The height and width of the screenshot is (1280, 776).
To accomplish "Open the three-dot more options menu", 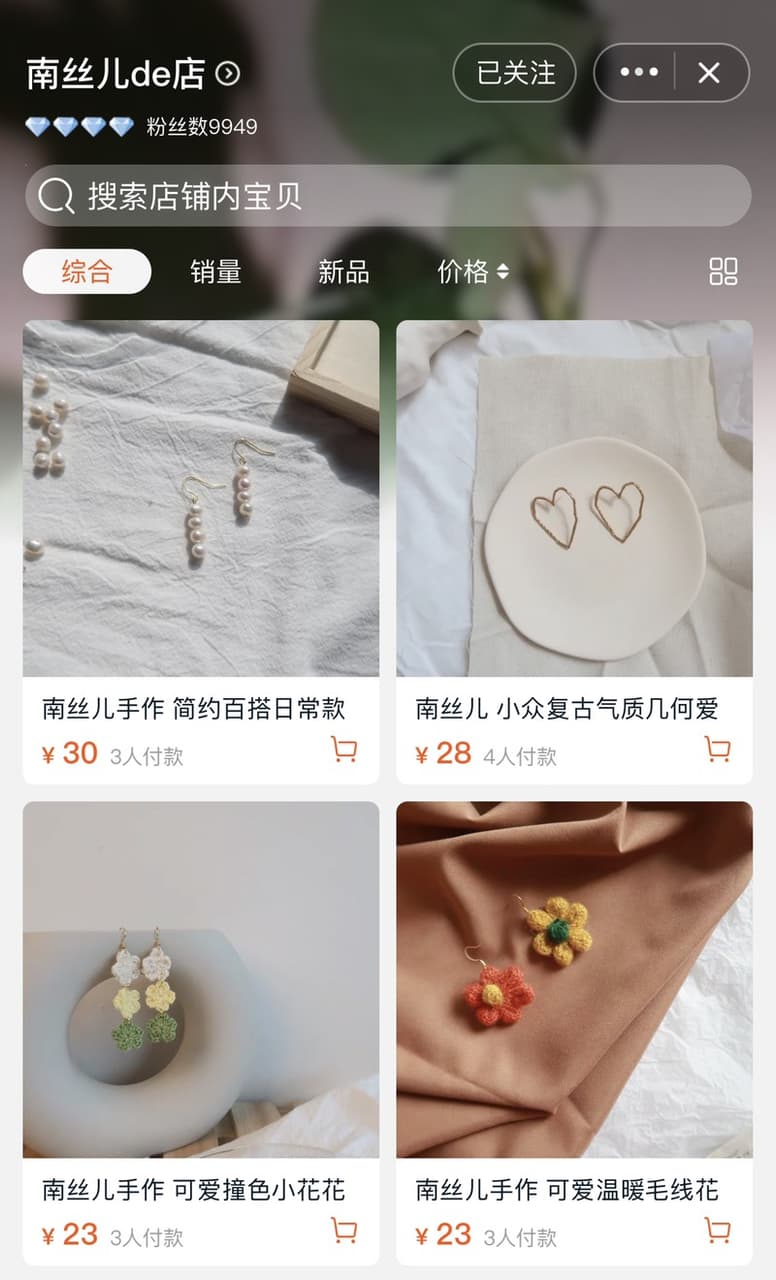I will coord(638,73).
